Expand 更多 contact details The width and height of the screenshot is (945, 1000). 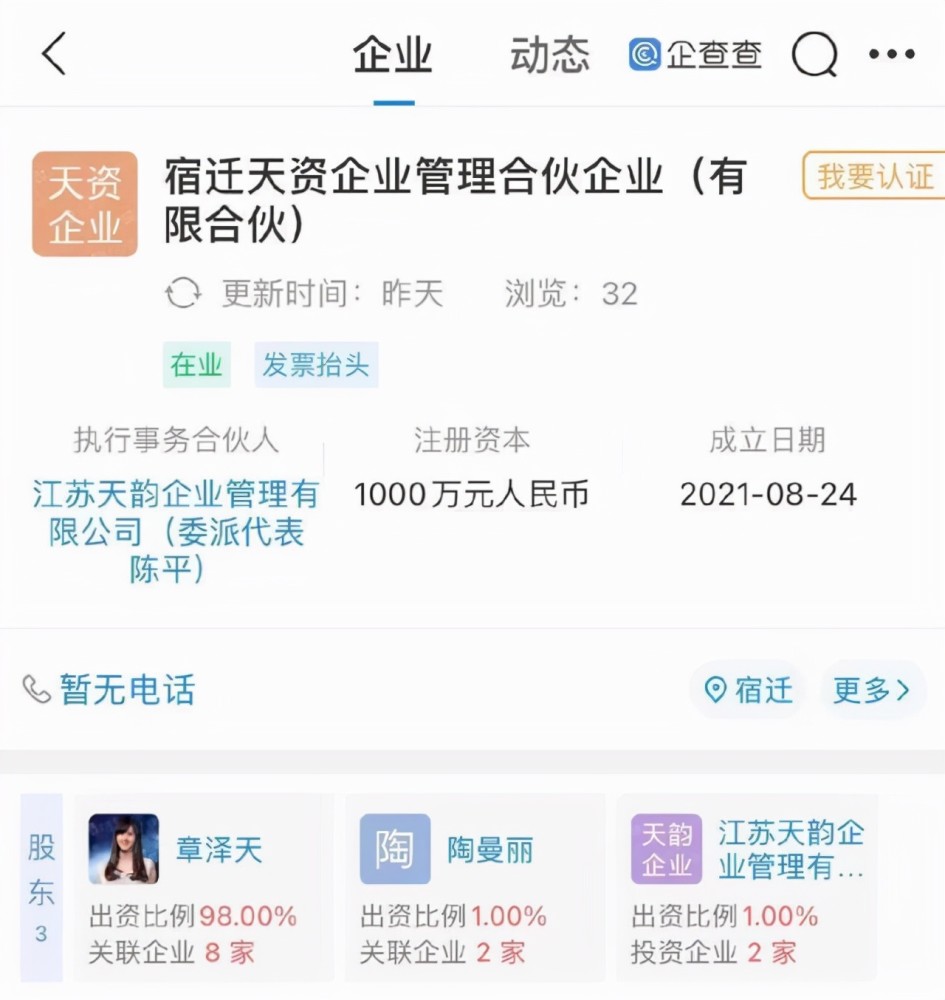click(871, 690)
